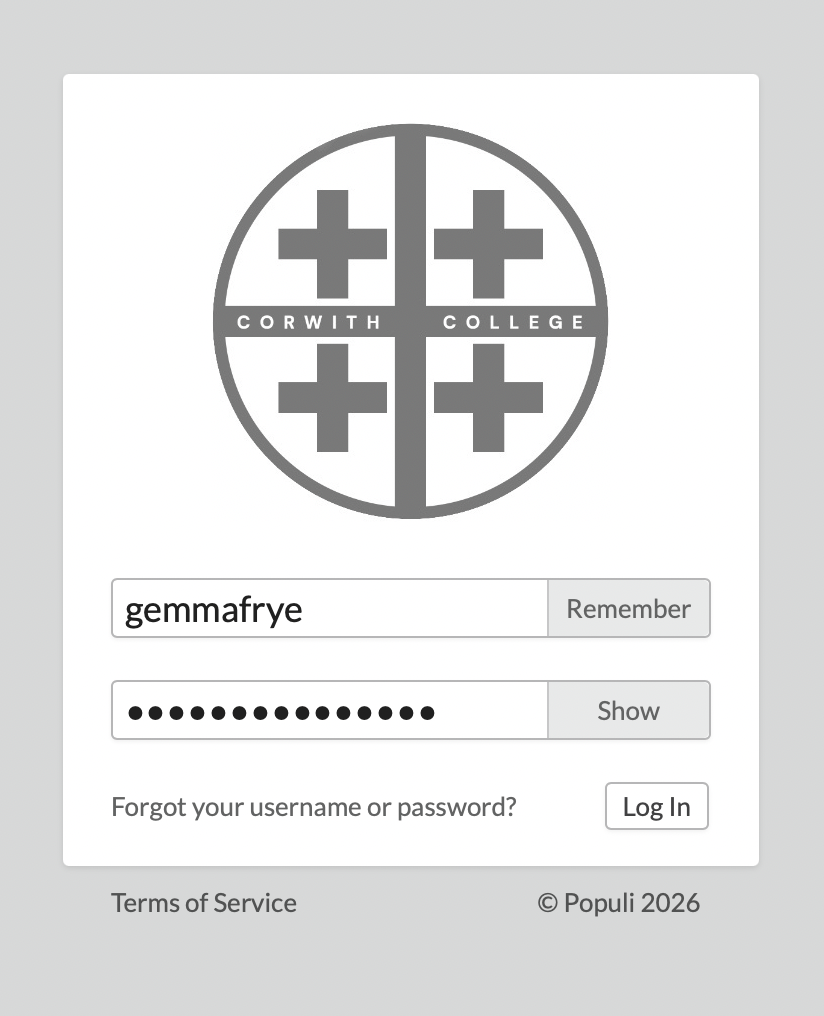
Task: Focus the password field
Action: tap(330, 711)
